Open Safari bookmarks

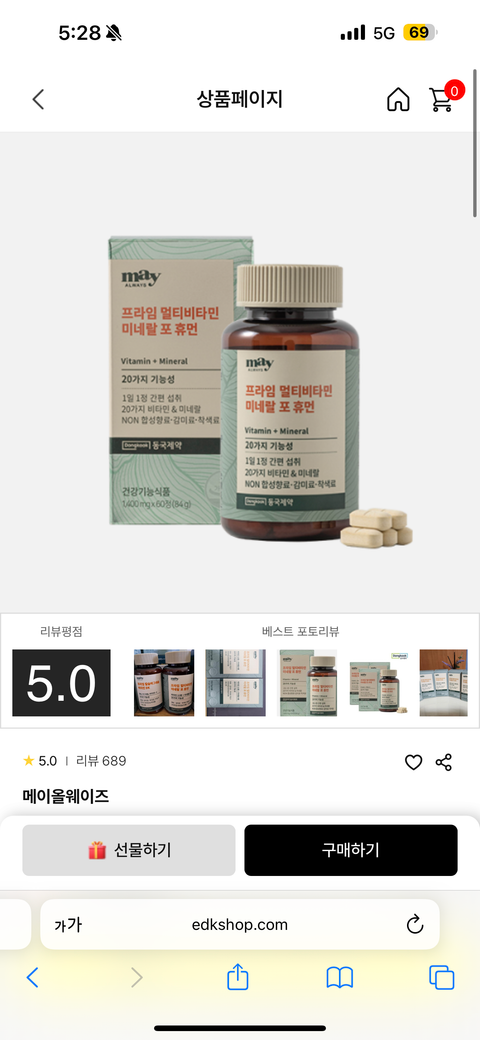[x=339, y=978]
